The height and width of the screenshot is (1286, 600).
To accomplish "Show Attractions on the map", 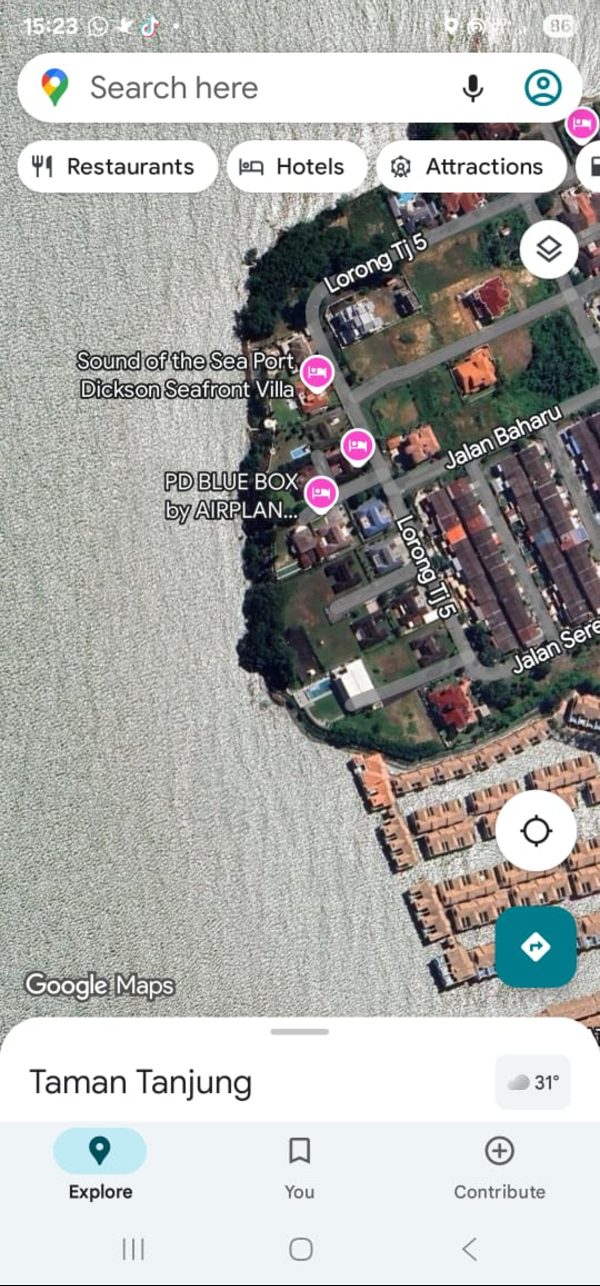I will coord(471,167).
